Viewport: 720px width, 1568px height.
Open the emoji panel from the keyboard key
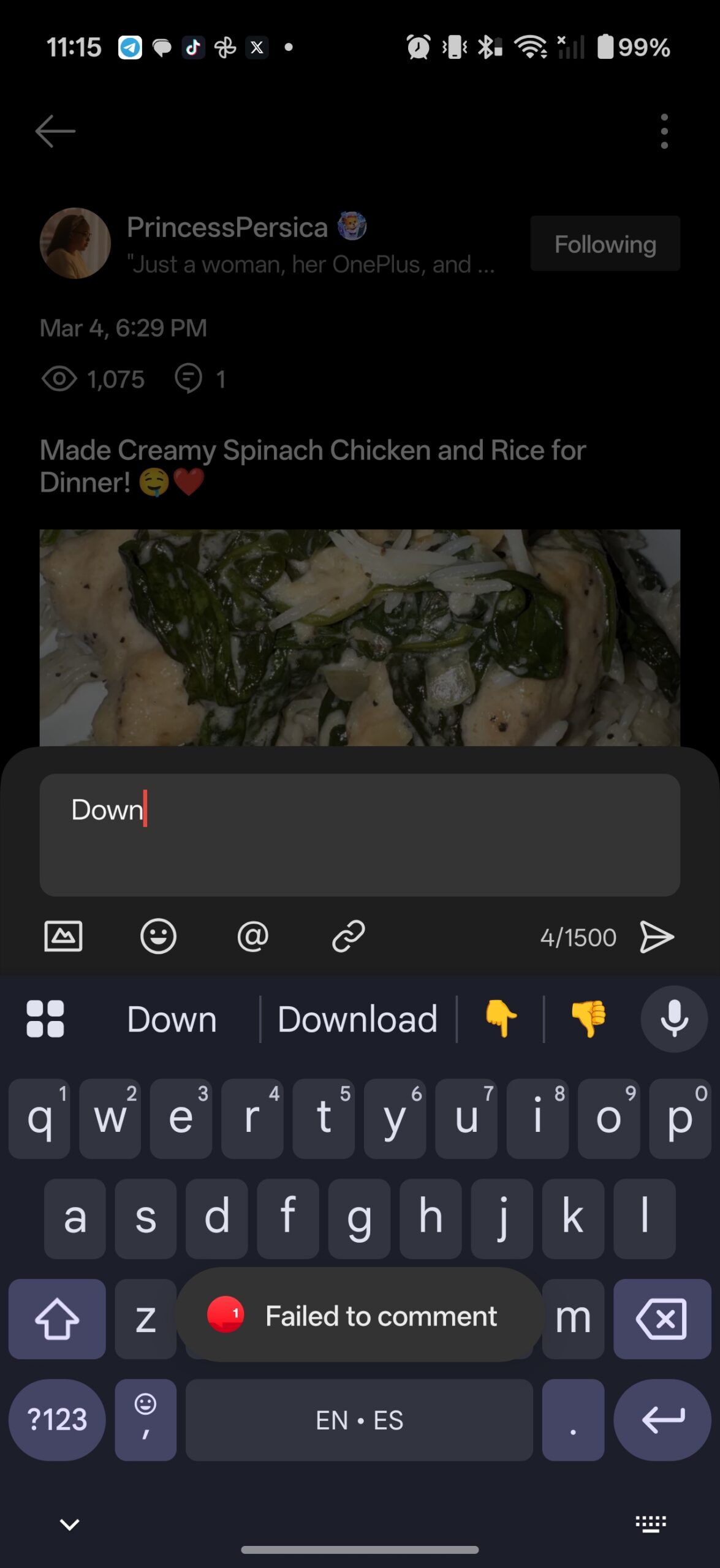pyautogui.click(x=146, y=1420)
